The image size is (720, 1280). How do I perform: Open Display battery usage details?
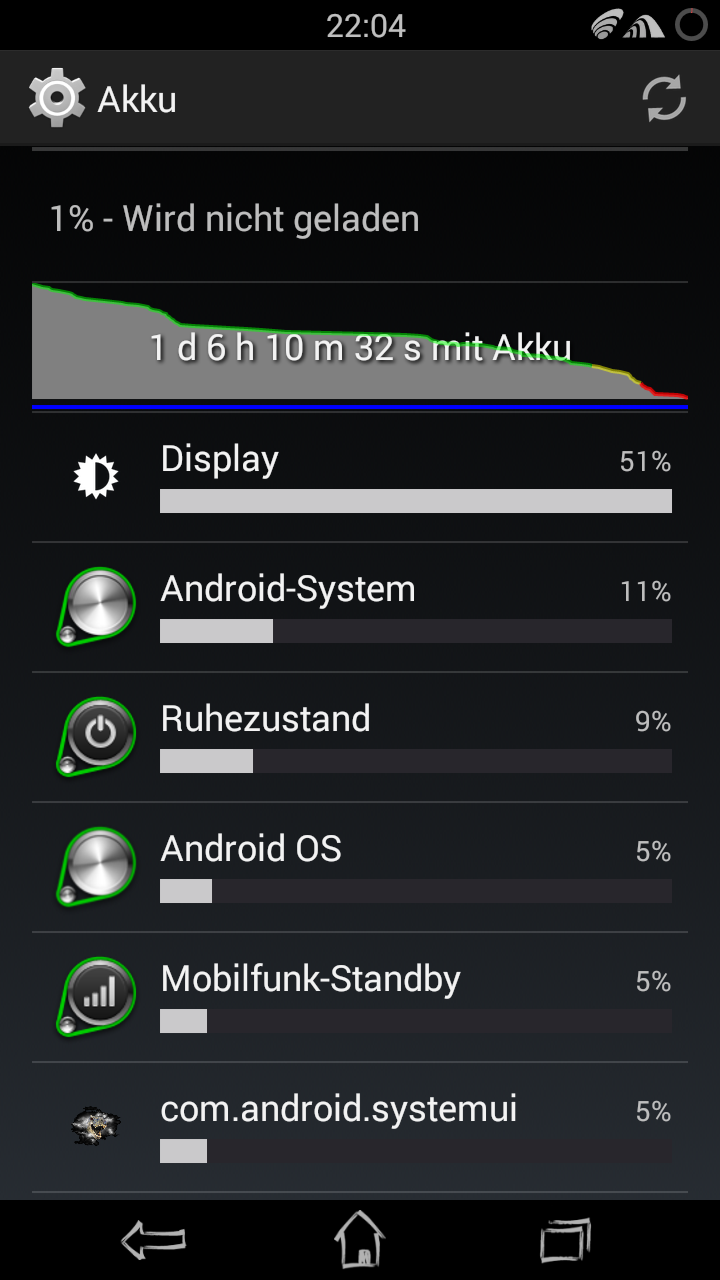point(360,478)
